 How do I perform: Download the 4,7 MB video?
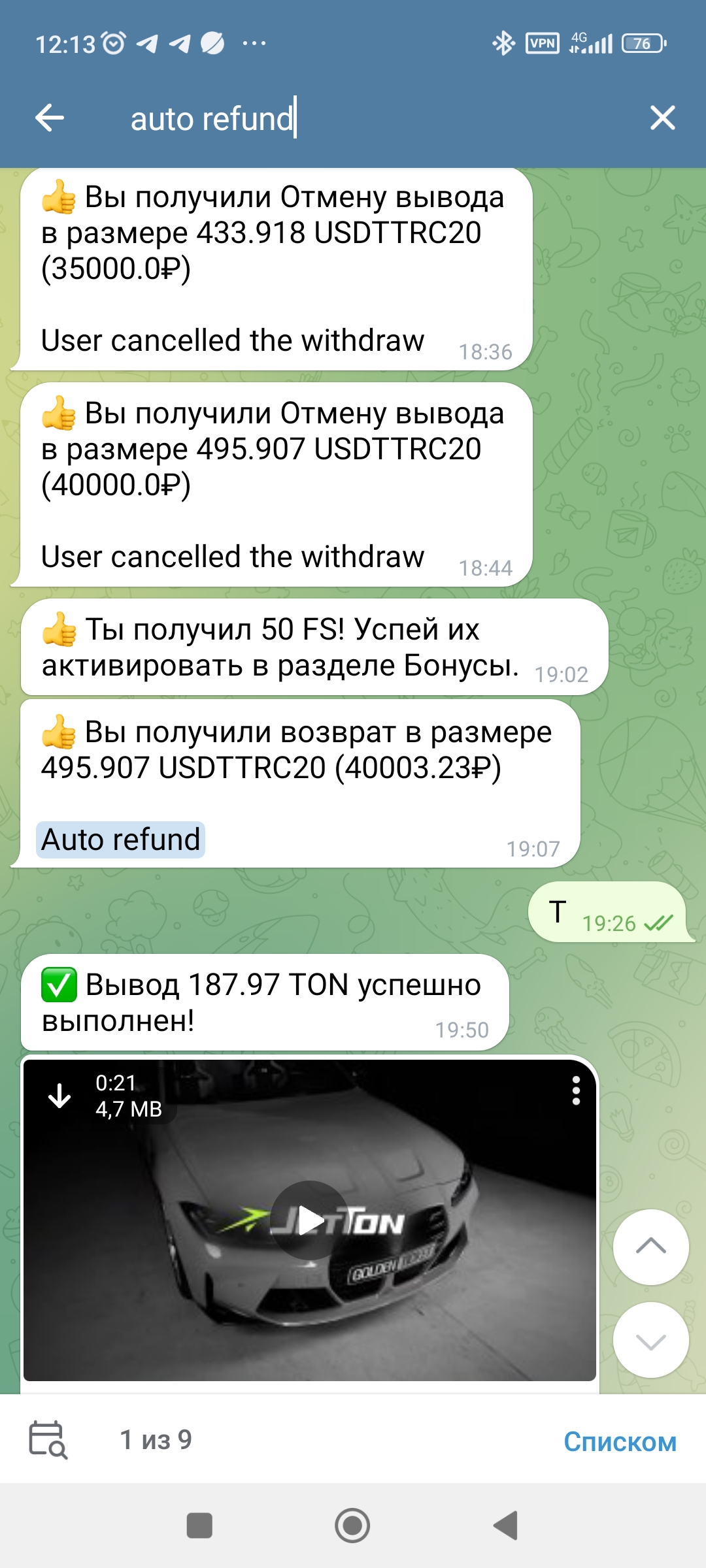coord(60,1096)
